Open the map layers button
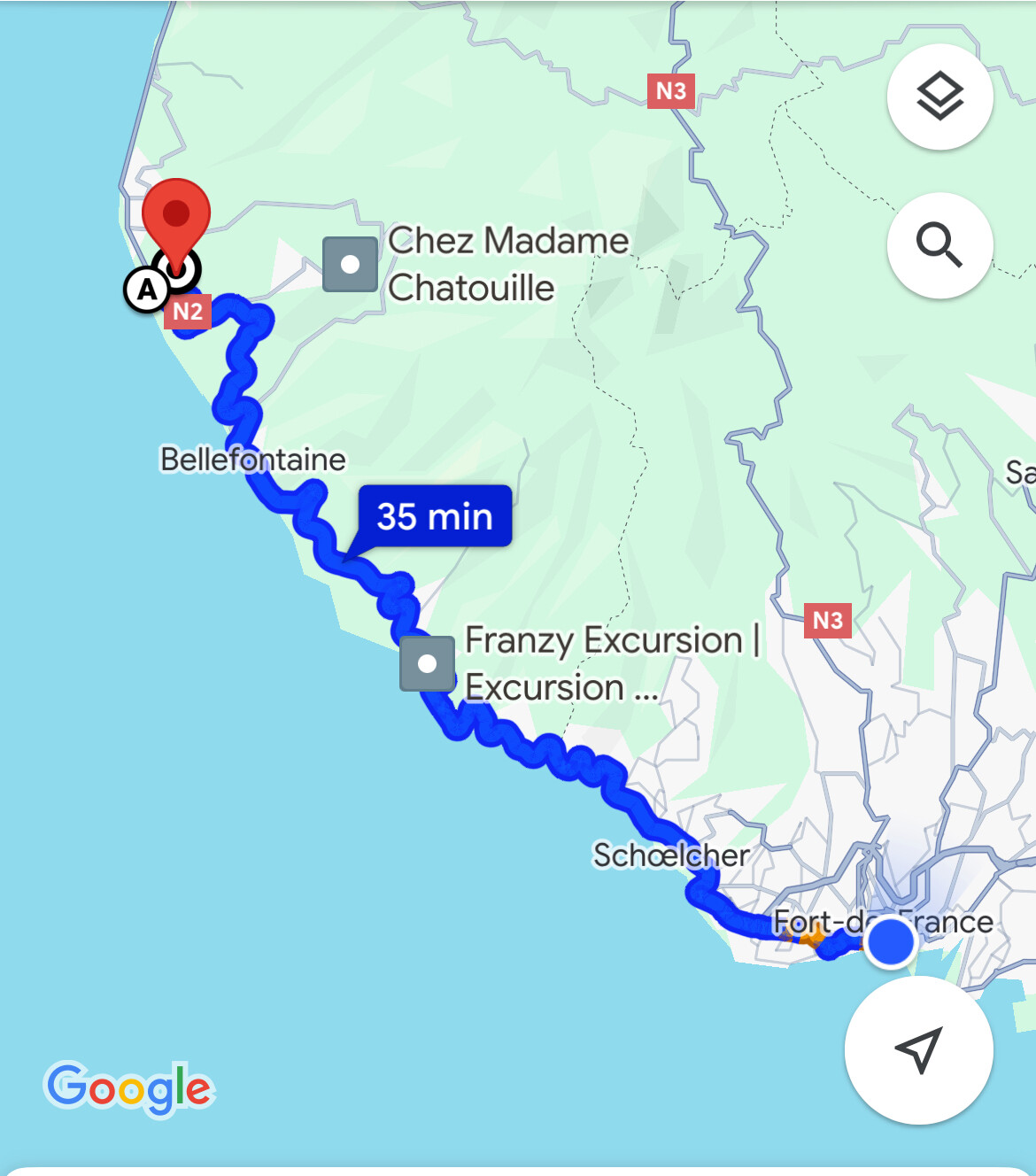1036x1176 pixels. pos(939,97)
